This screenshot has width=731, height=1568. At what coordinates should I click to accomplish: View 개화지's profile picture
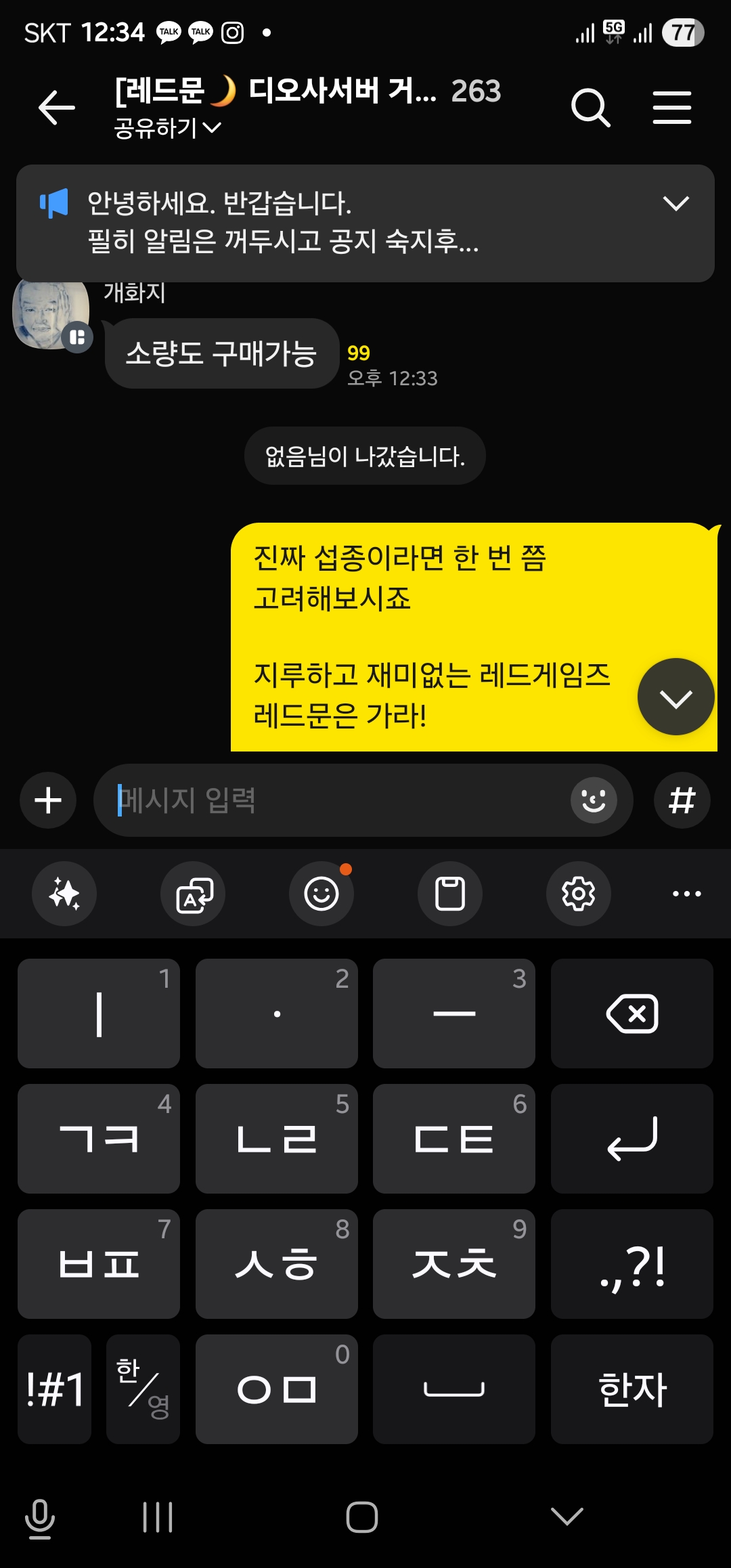(x=50, y=313)
